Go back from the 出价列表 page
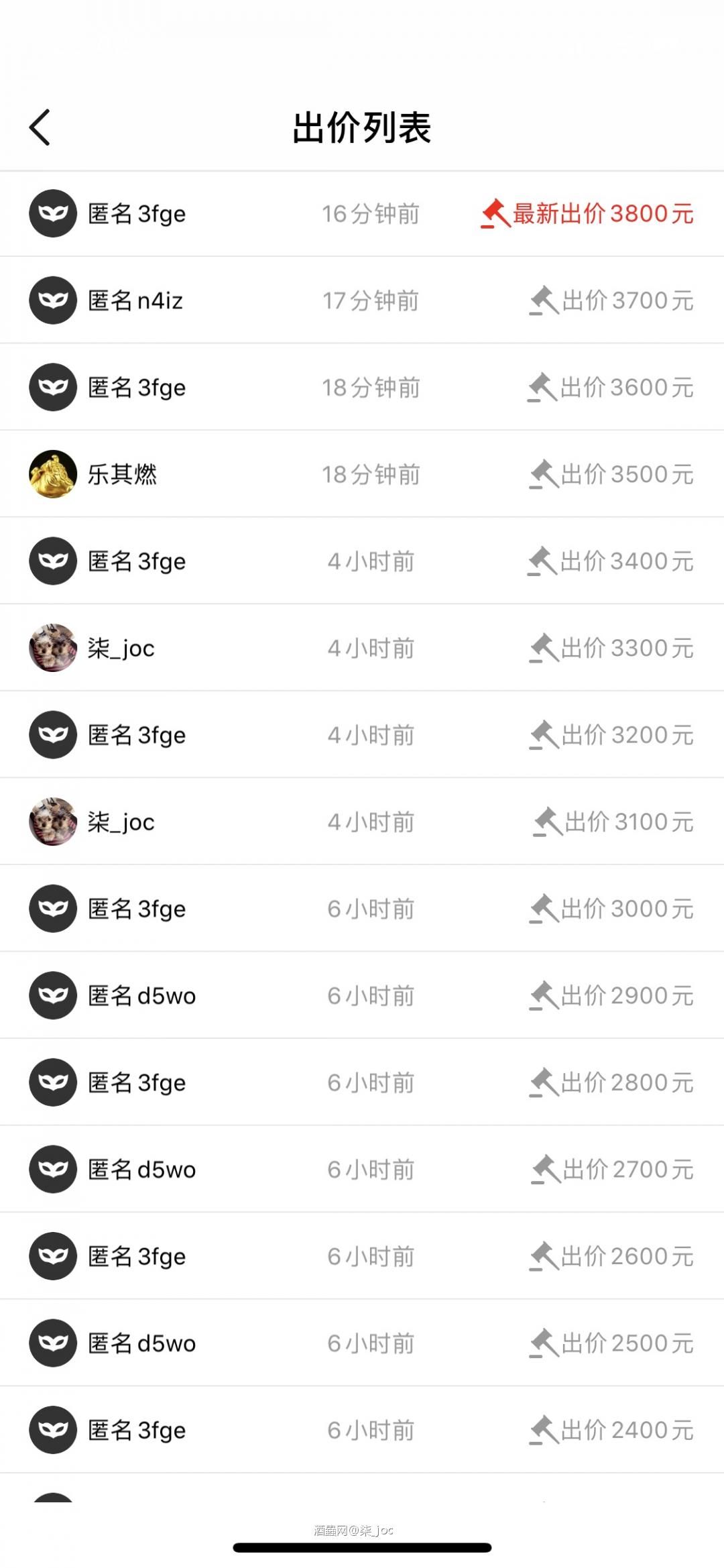The height and width of the screenshot is (1568, 724). (40, 127)
